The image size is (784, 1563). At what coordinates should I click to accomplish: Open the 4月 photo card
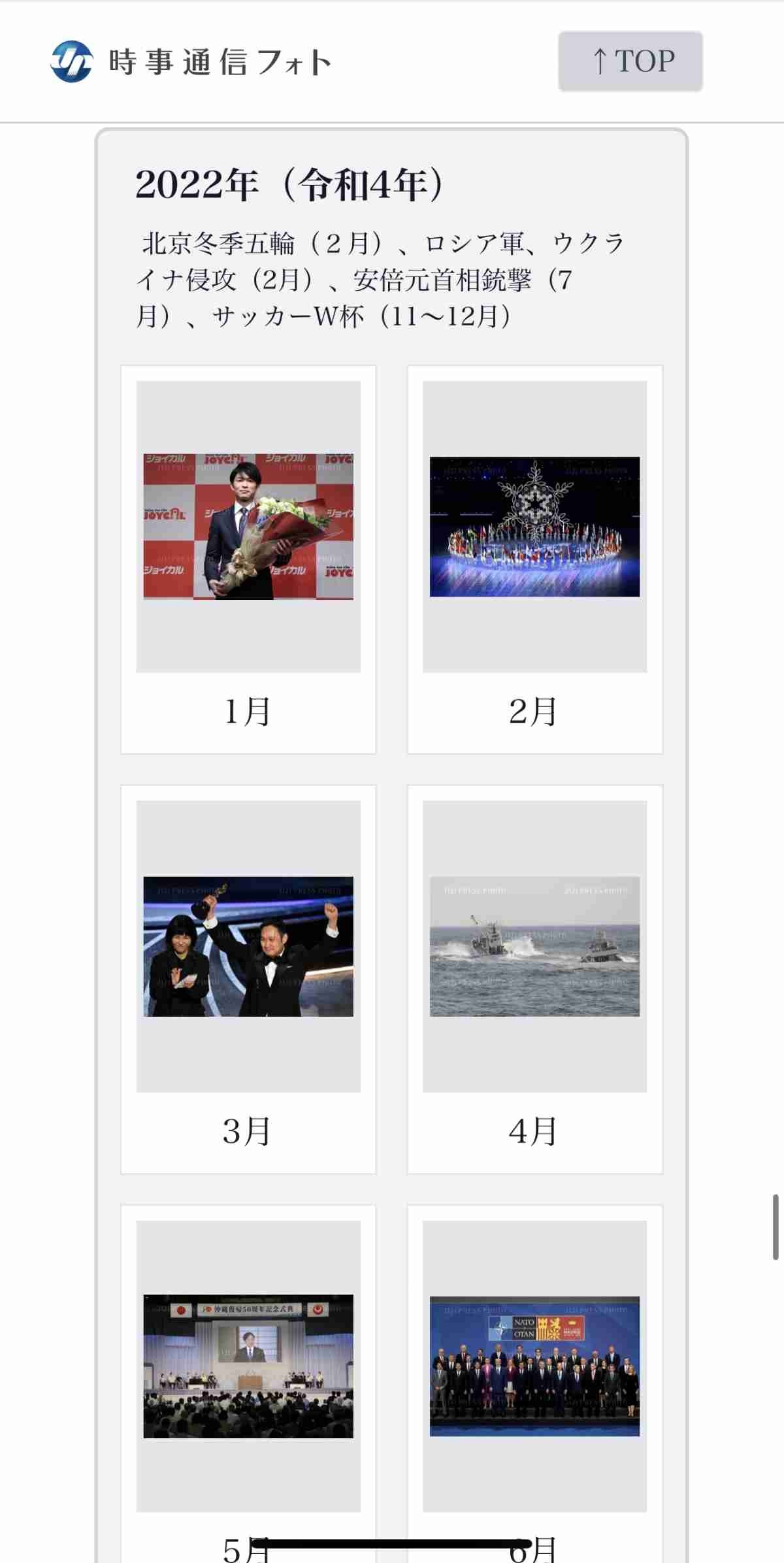(x=534, y=978)
